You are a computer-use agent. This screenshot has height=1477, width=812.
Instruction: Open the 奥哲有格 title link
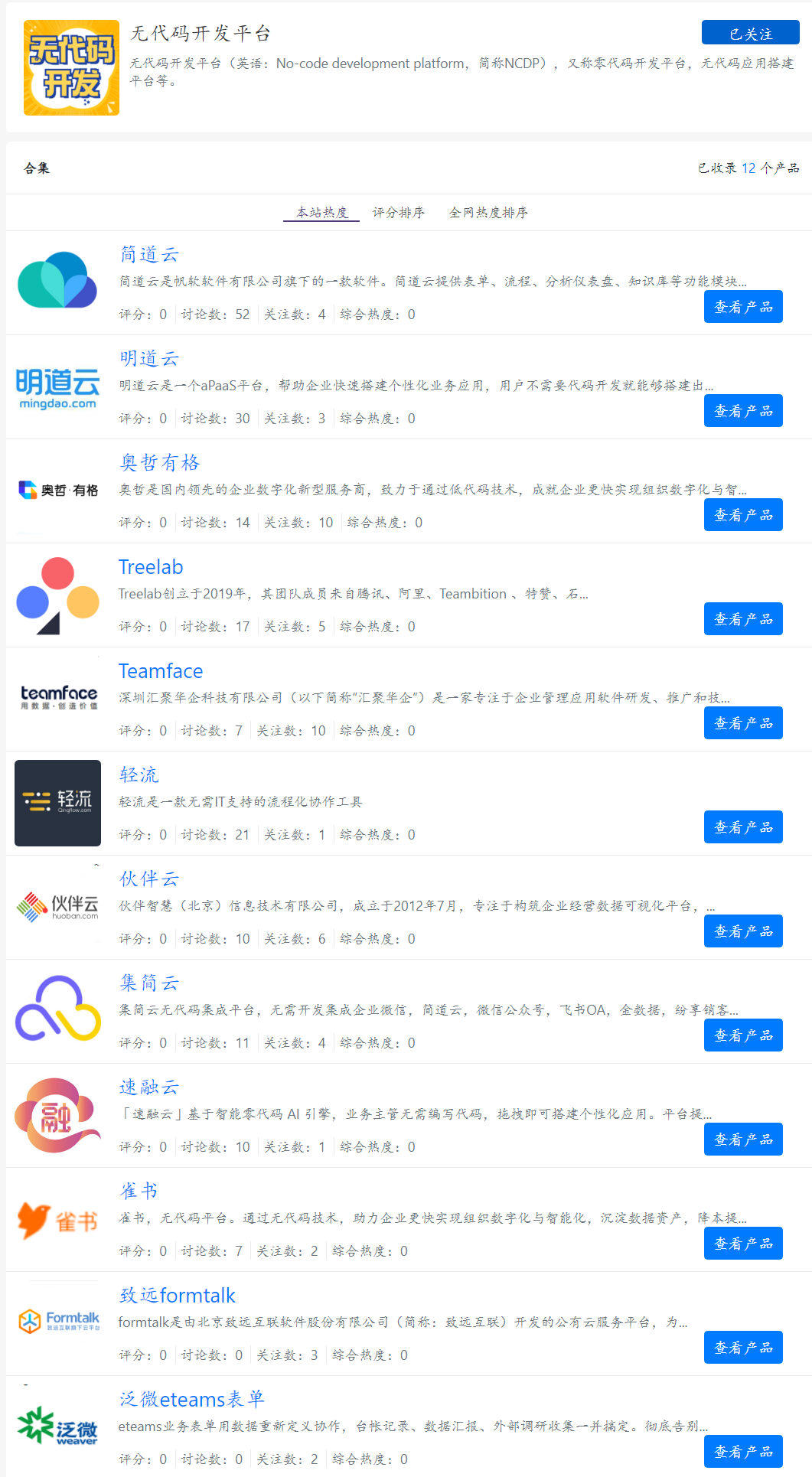click(159, 462)
